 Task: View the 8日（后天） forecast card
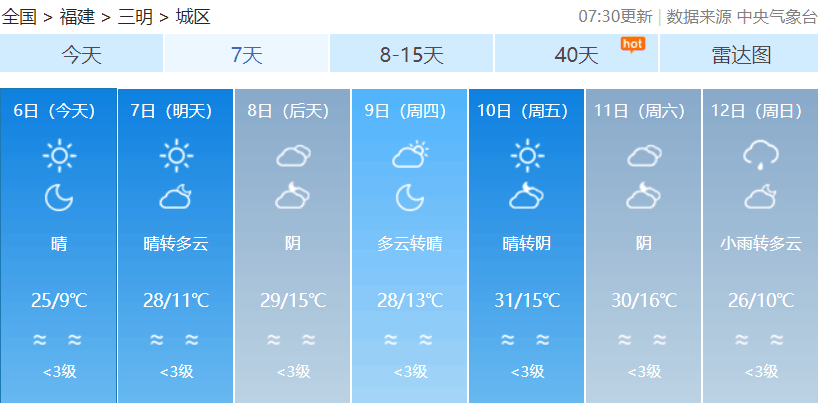pos(293,245)
